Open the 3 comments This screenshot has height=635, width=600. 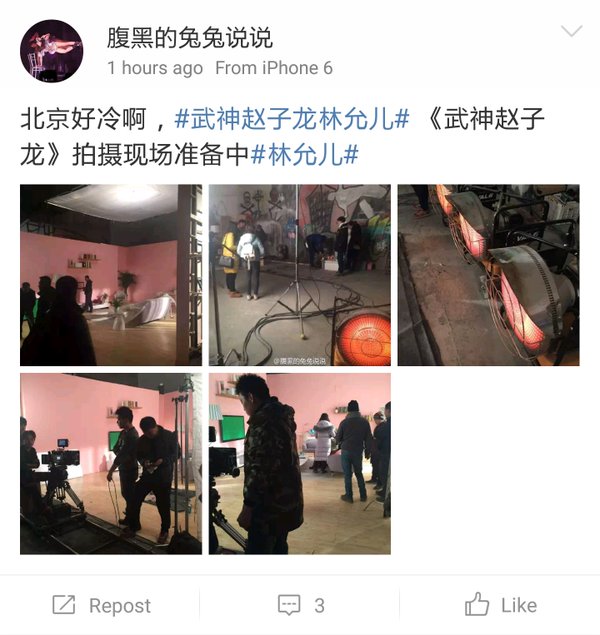click(x=300, y=605)
